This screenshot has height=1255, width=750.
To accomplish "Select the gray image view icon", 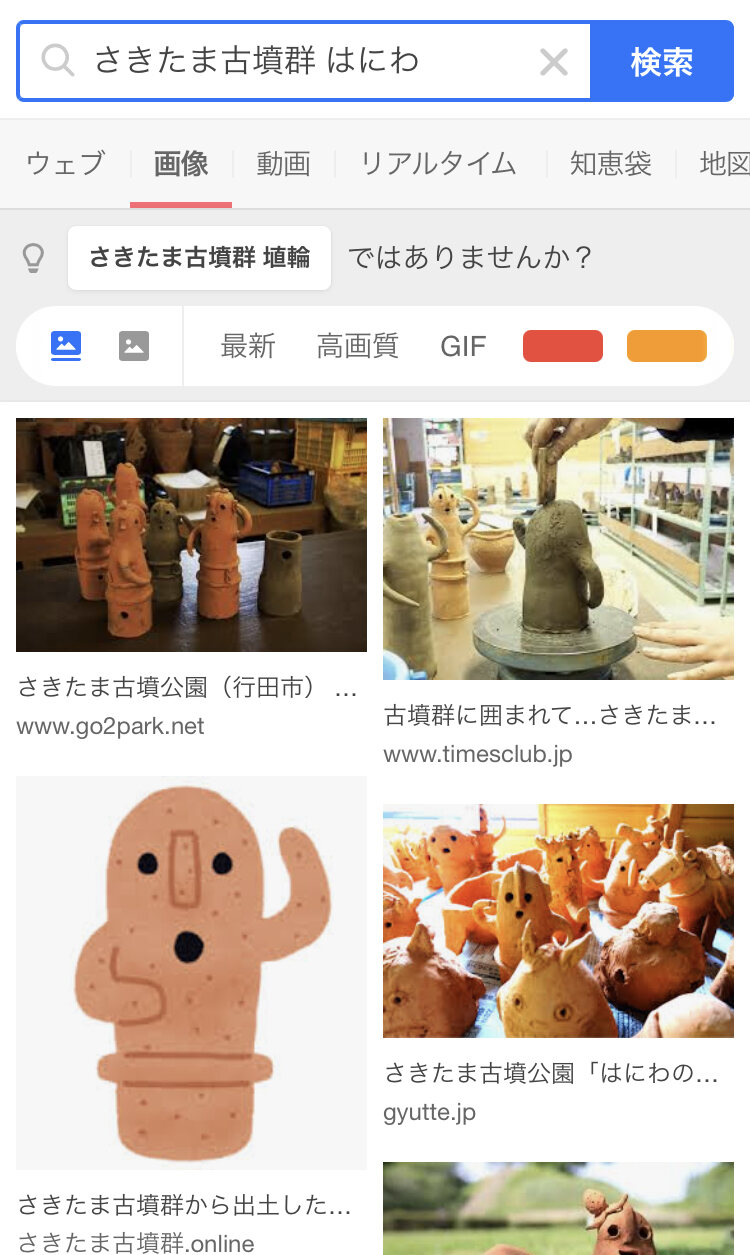I will 134,346.
